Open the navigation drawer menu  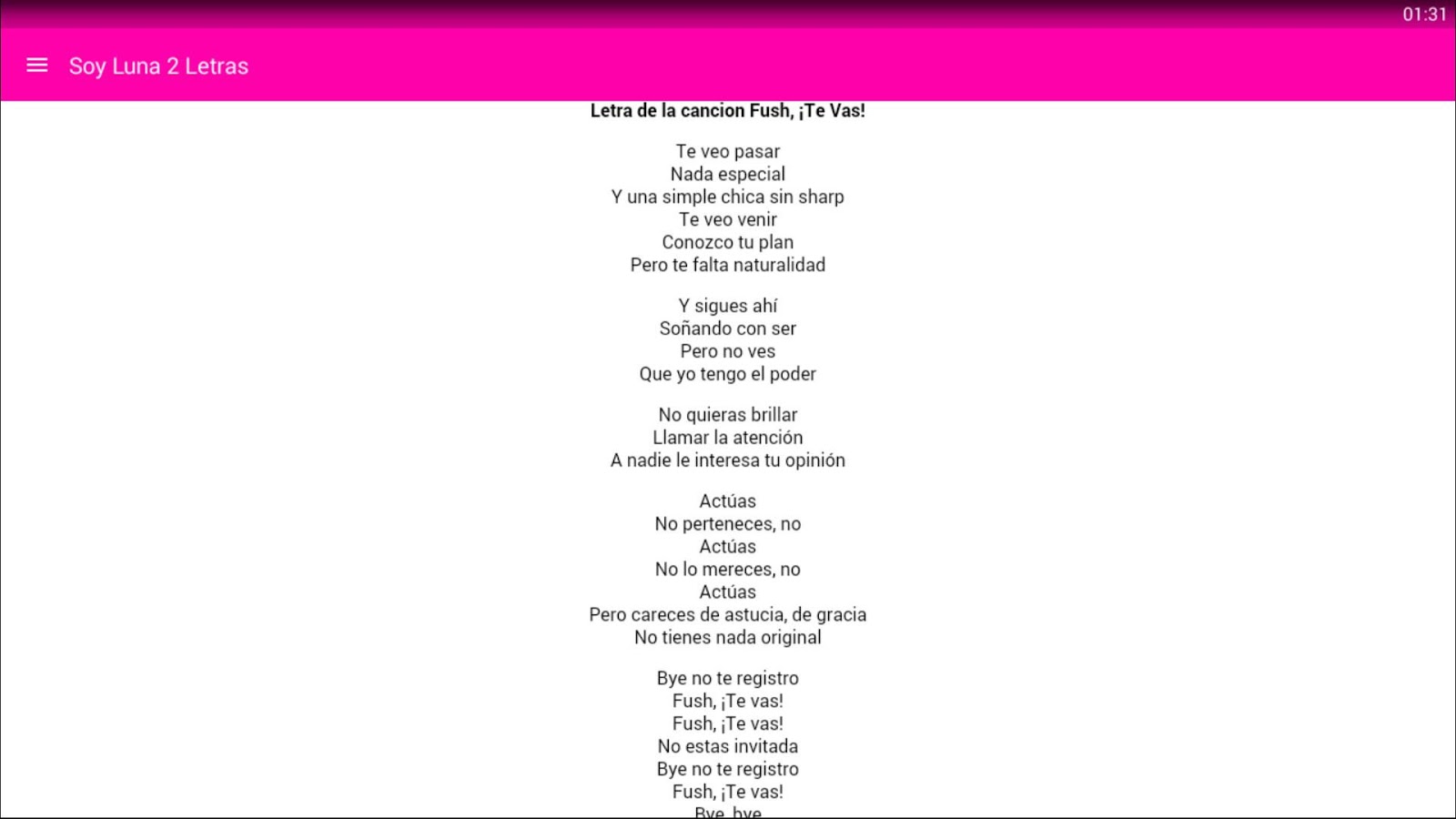point(37,66)
